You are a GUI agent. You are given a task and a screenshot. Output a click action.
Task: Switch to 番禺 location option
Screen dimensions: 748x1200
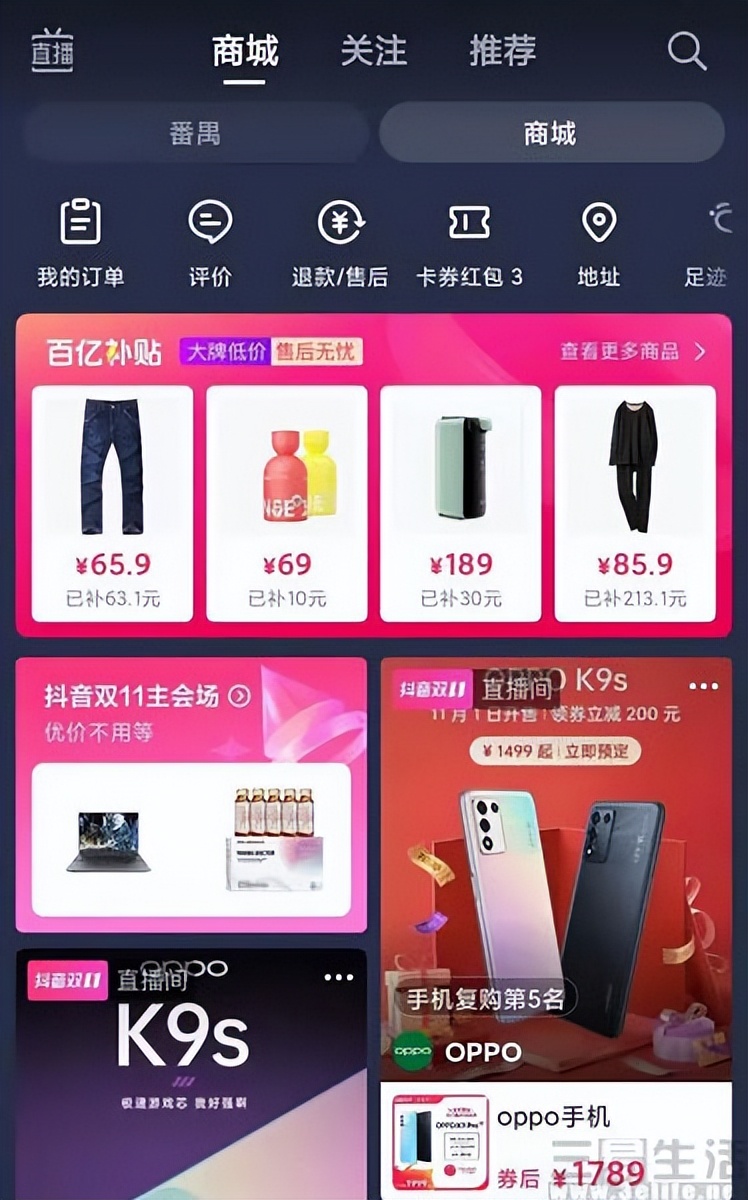[x=195, y=133]
